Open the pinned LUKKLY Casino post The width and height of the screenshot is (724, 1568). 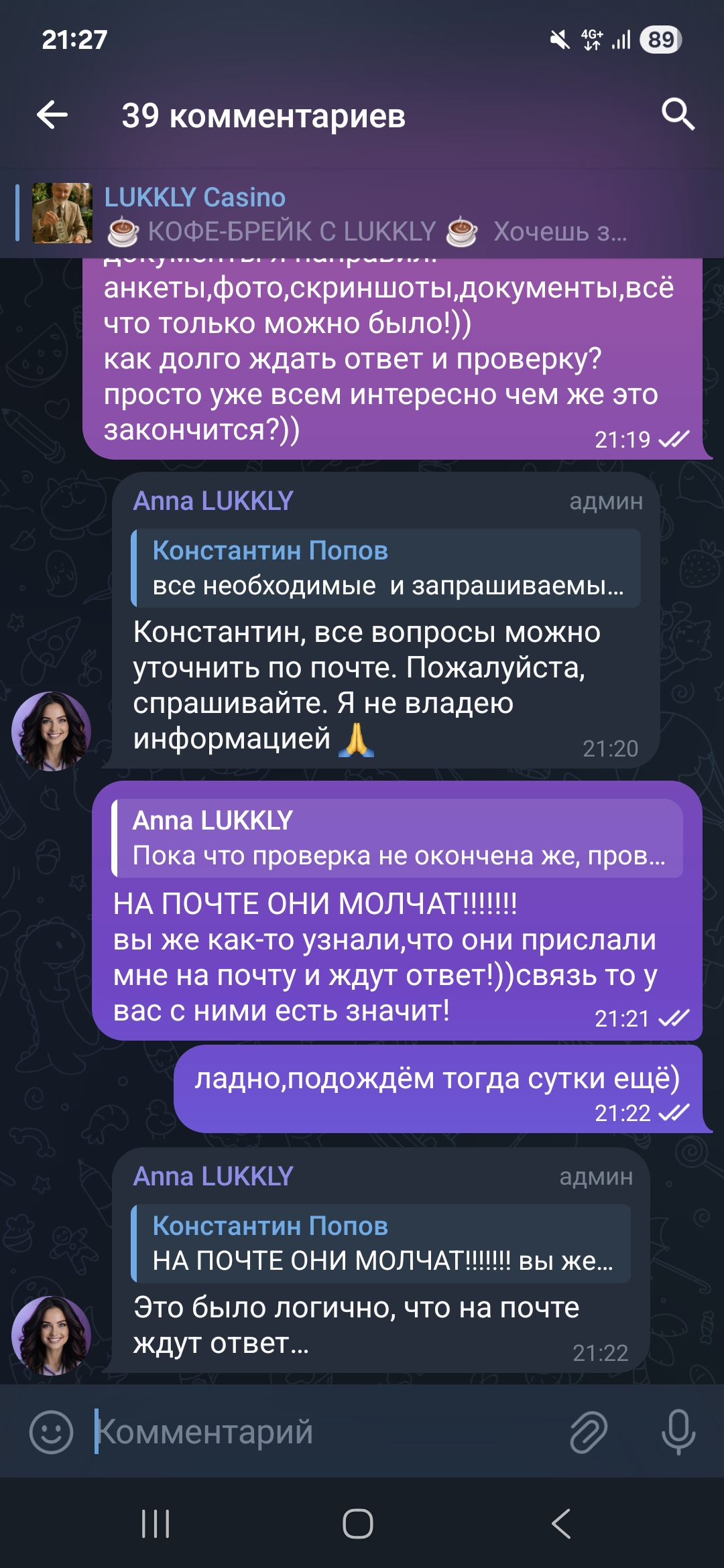pyautogui.click(x=362, y=214)
